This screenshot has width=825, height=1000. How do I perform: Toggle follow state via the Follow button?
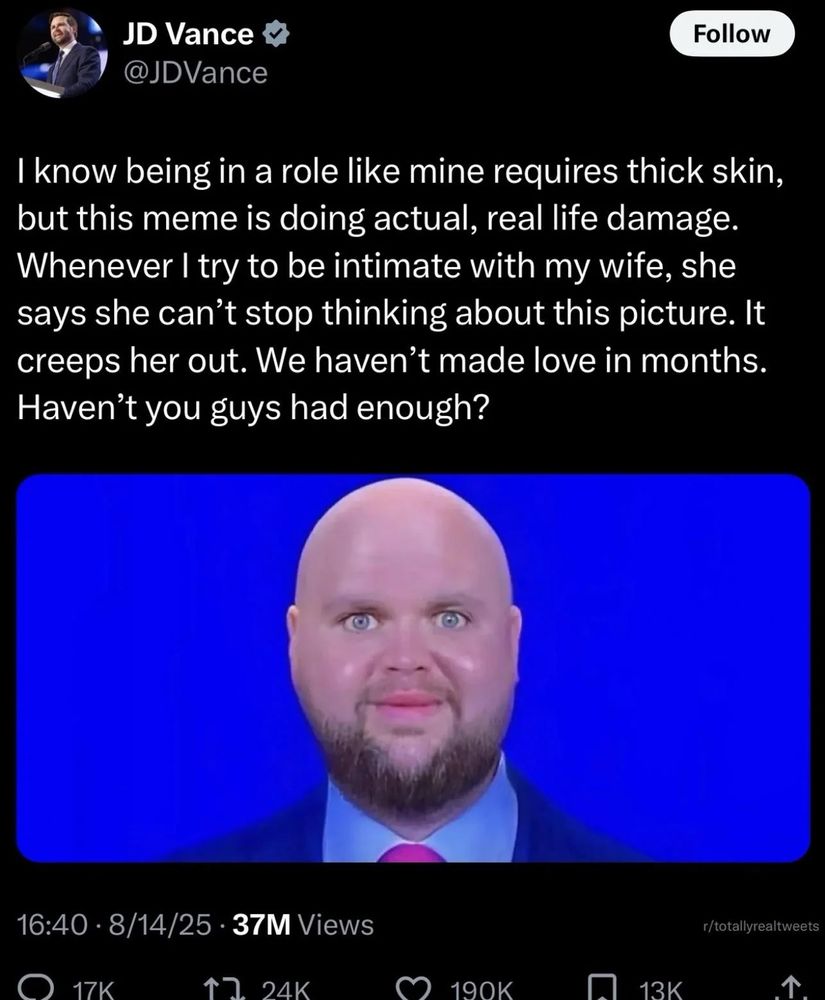(731, 33)
